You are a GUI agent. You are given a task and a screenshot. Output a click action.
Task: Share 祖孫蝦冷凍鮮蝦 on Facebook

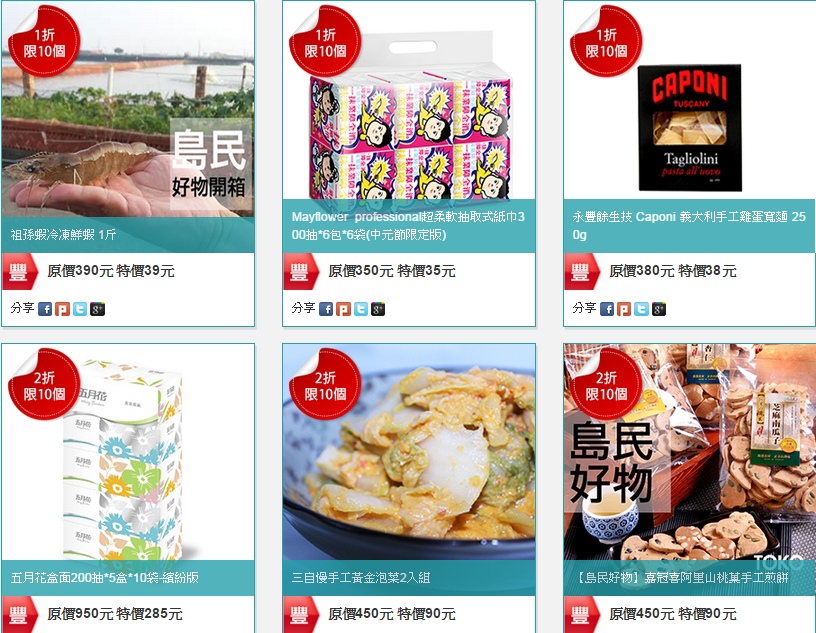coord(45,309)
